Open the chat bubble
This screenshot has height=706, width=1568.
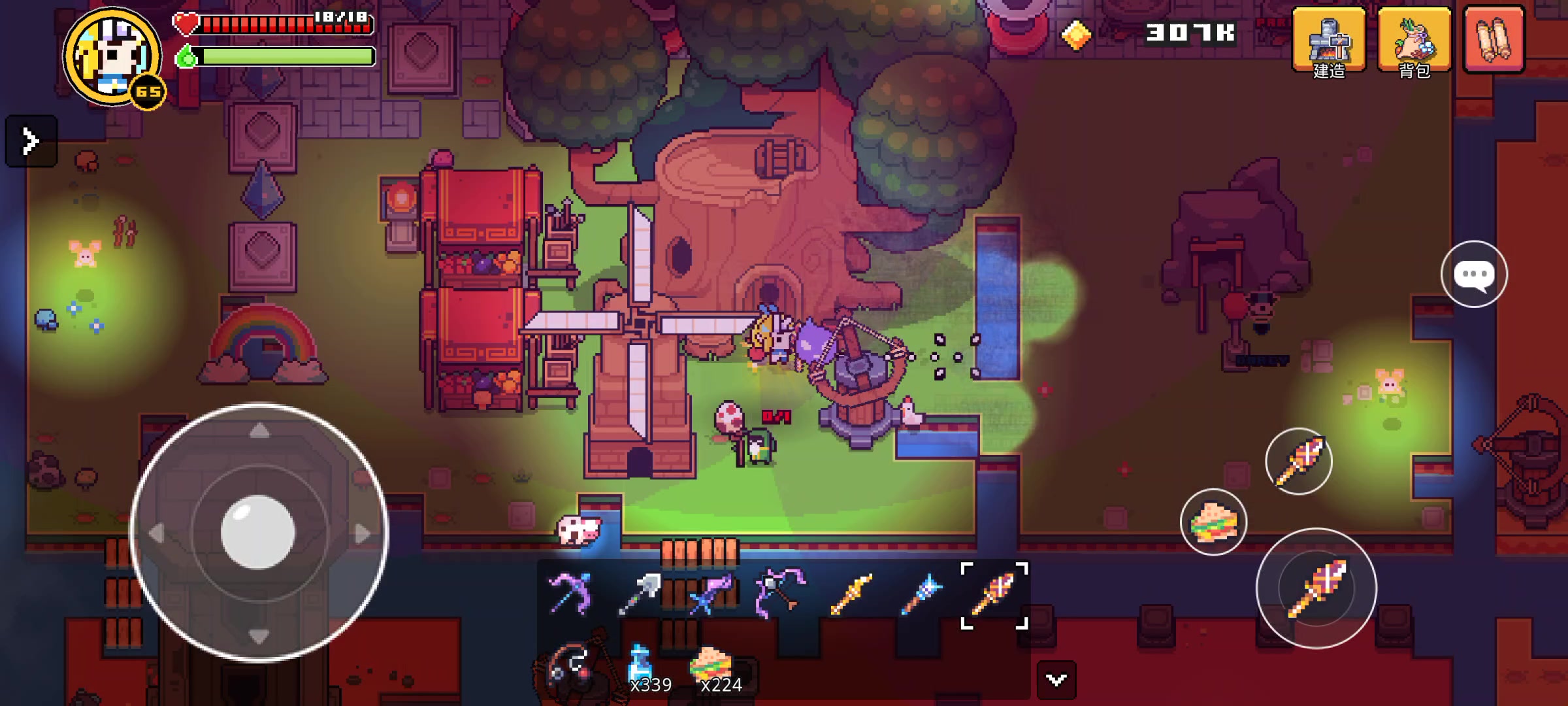pyautogui.click(x=1474, y=274)
